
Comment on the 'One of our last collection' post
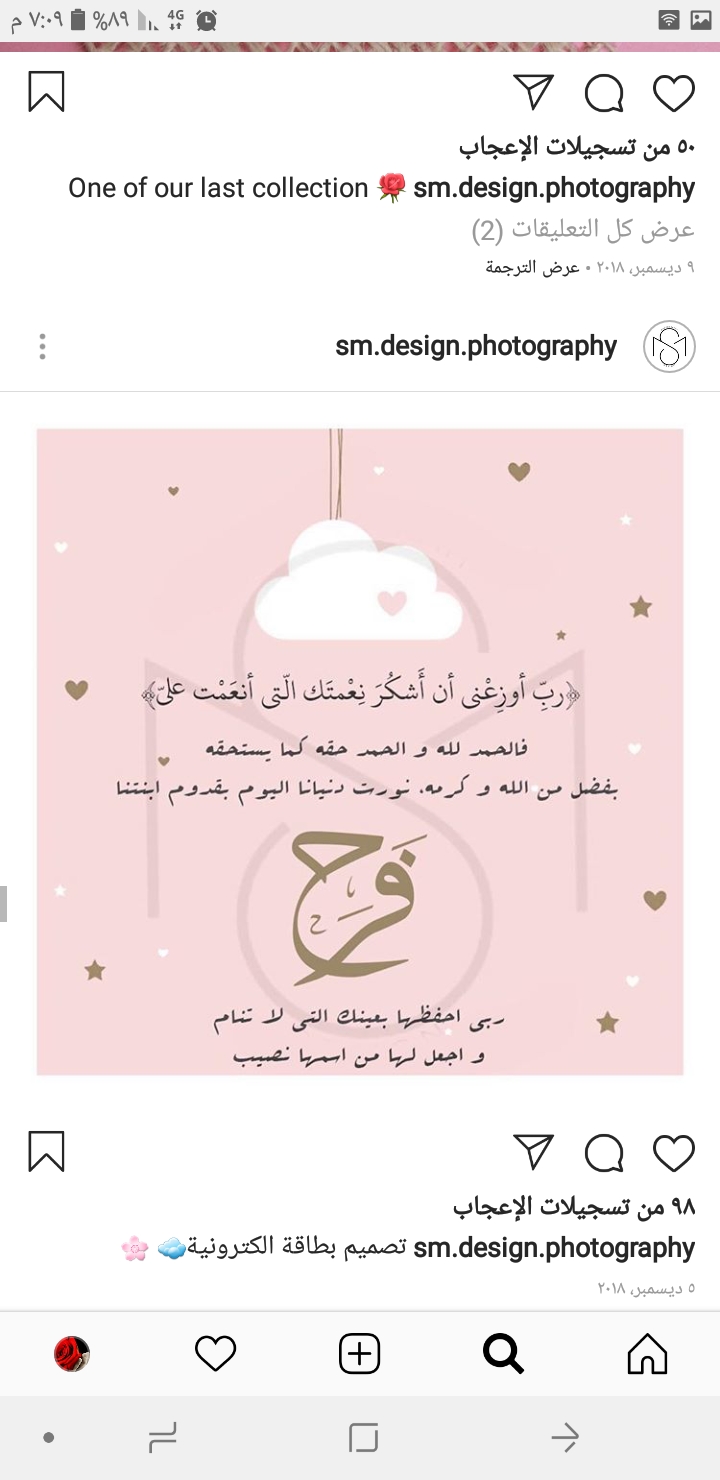(x=604, y=93)
